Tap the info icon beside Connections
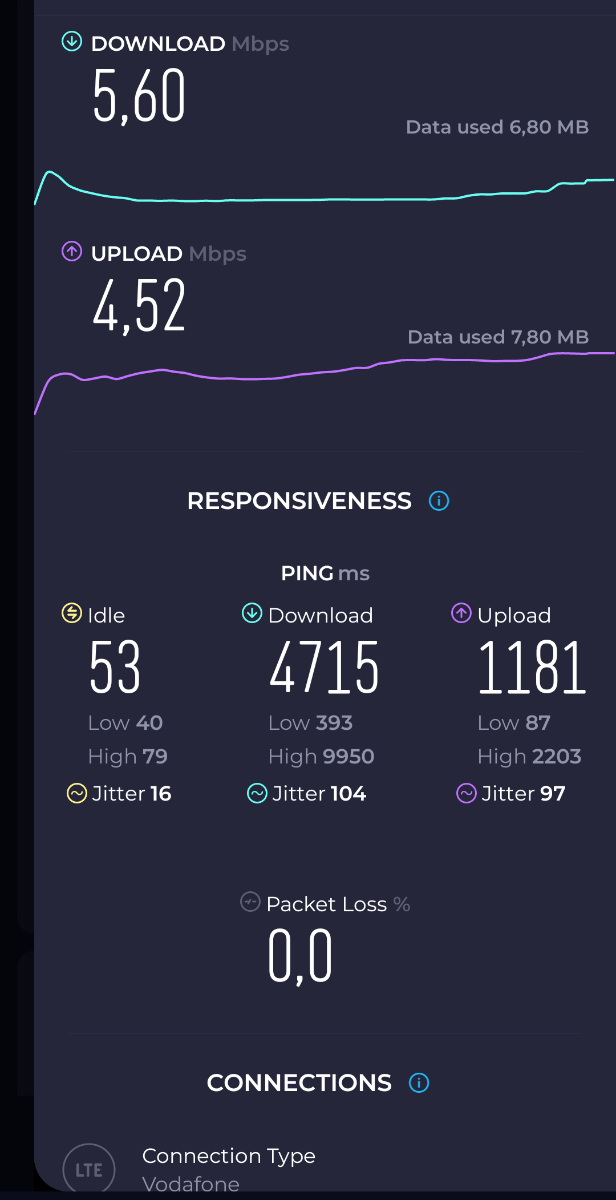 click(x=419, y=1083)
